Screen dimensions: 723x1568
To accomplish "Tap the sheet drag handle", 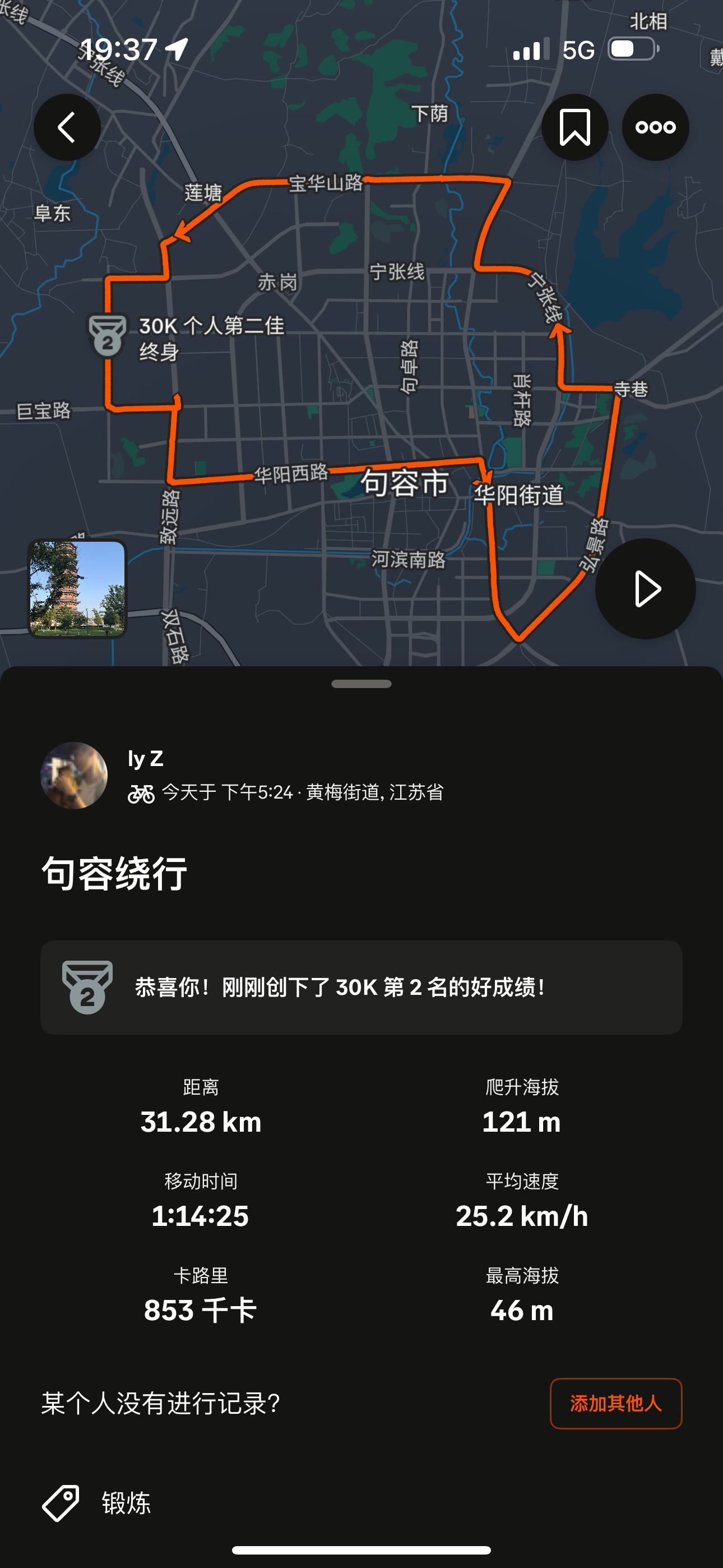I will point(361,684).
